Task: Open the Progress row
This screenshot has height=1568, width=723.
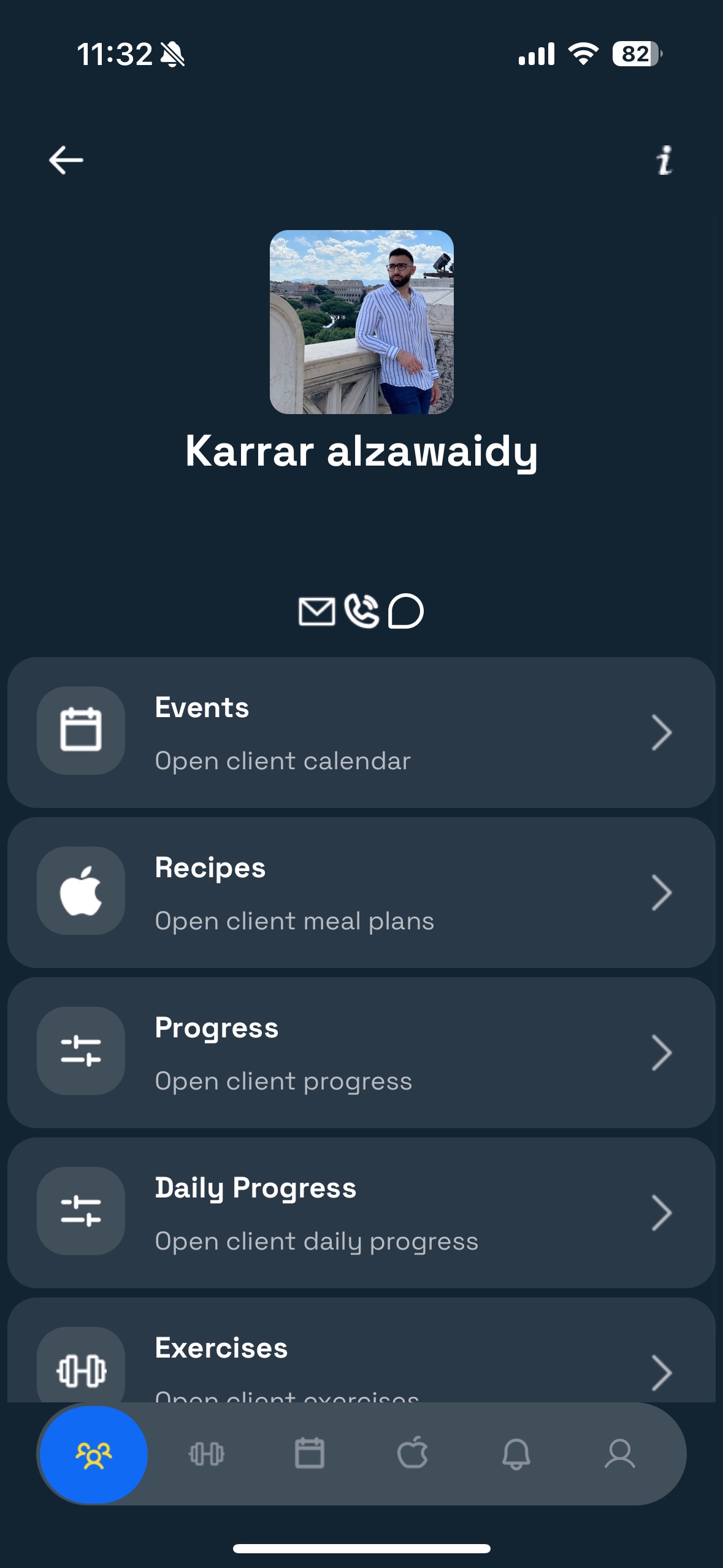Action: (361, 1053)
